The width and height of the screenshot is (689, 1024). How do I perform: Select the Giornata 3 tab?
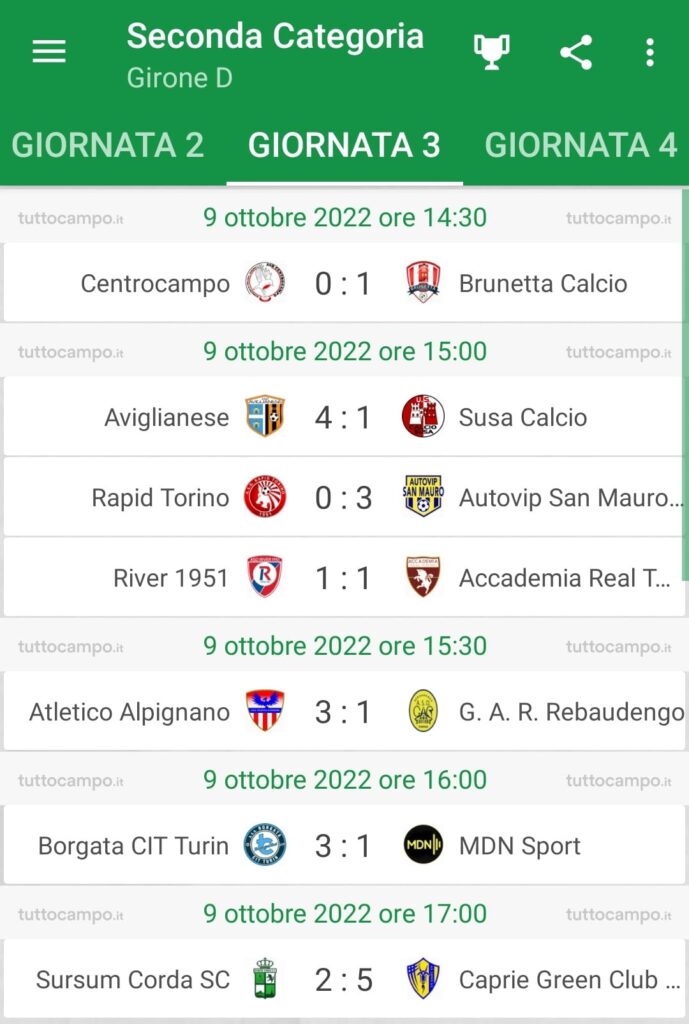pos(344,145)
